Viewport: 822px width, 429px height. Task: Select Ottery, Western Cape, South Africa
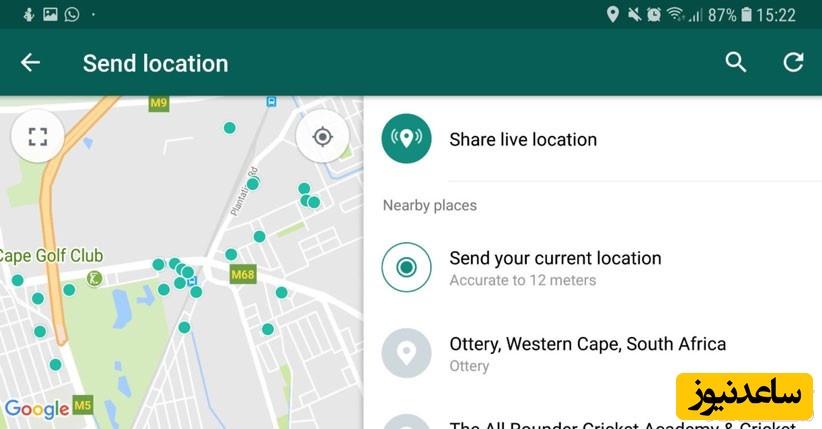coord(587,353)
